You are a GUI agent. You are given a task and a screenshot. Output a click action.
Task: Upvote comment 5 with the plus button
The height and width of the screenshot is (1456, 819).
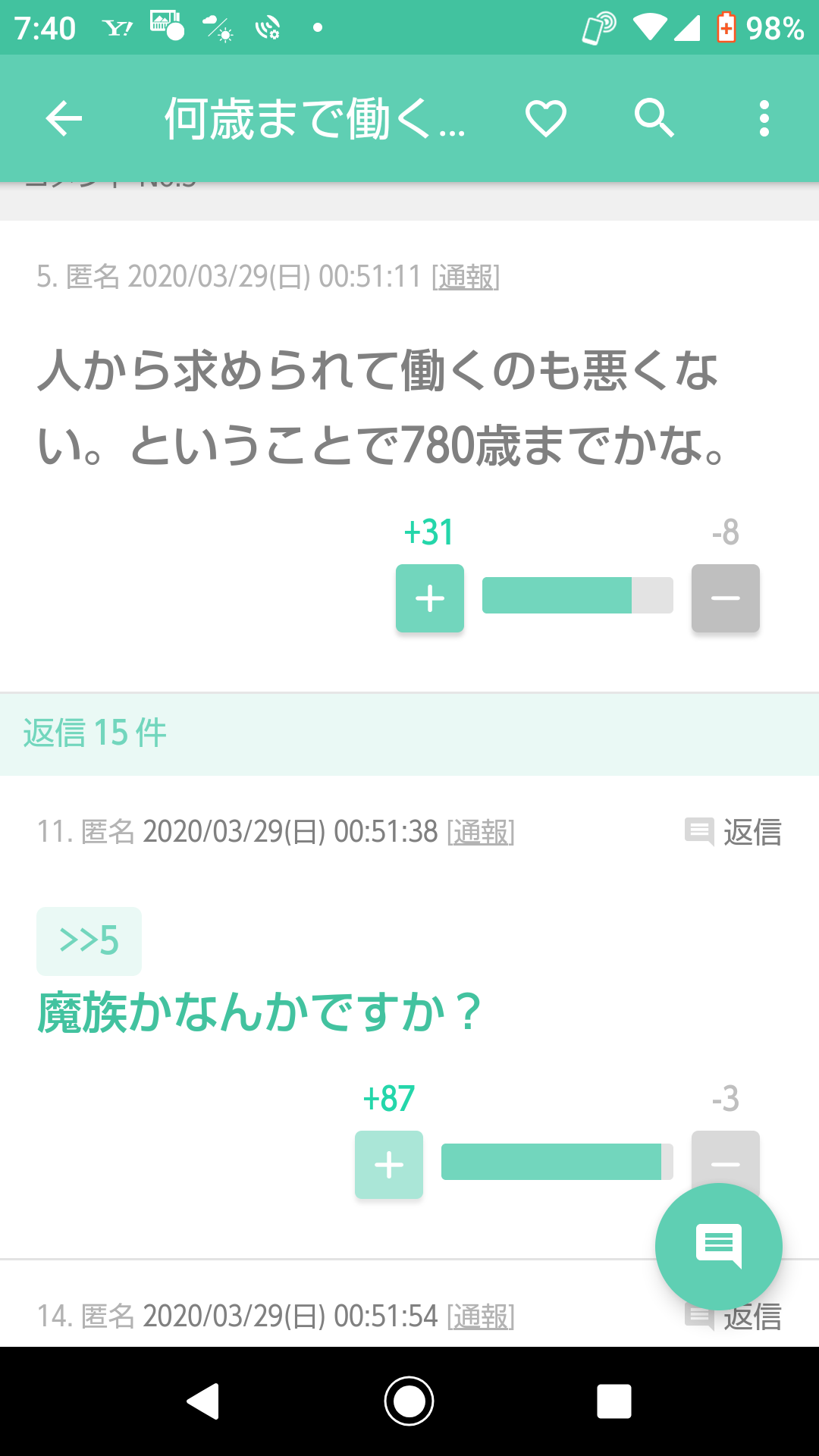pyautogui.click(x=429, y=598)
